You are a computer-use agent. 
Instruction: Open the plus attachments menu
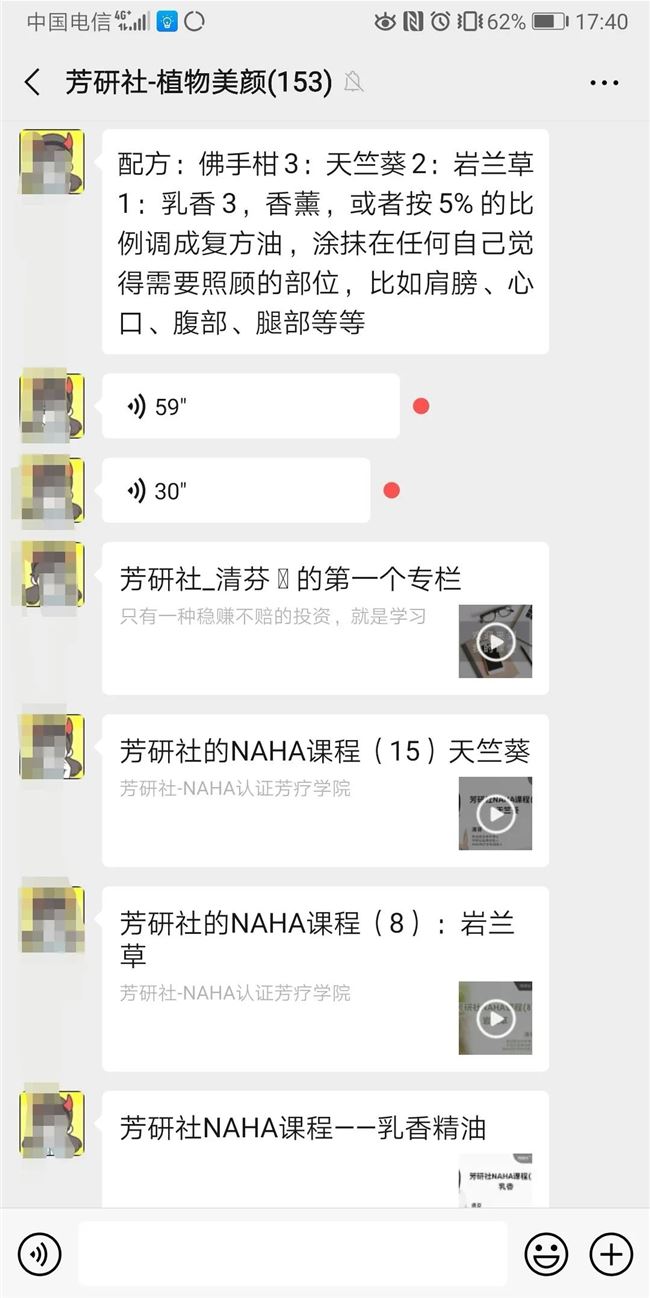tap(611, 1253)
